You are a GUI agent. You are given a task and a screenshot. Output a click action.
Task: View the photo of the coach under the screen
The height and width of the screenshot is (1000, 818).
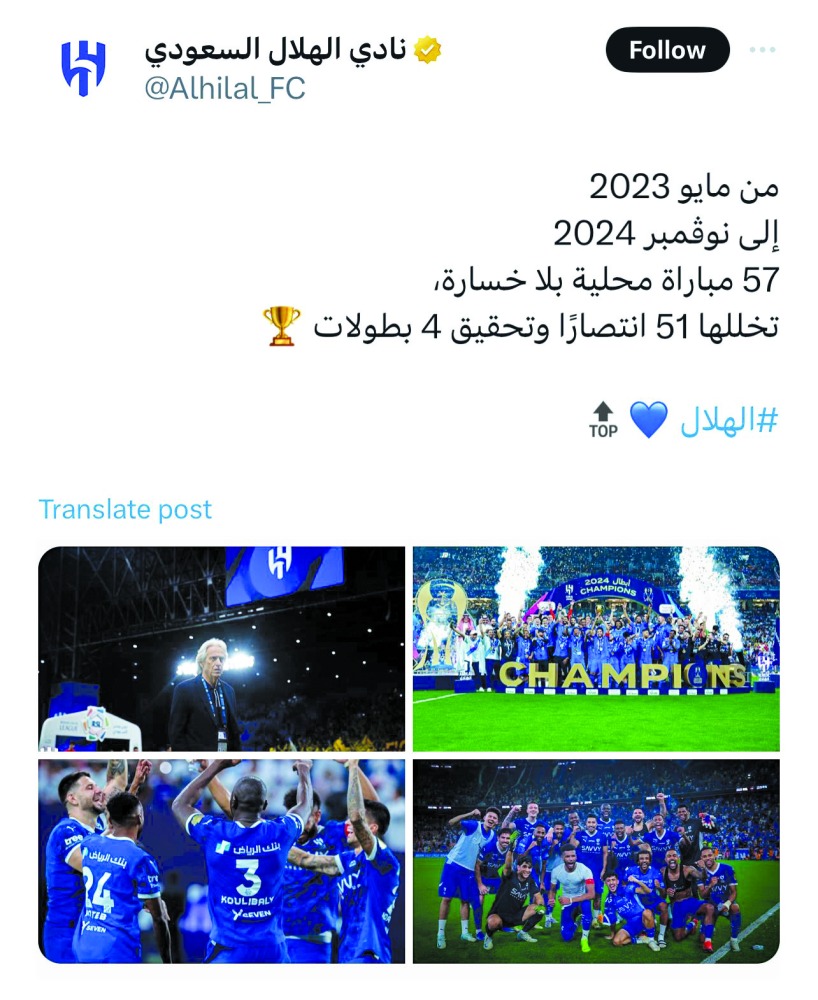222,648
